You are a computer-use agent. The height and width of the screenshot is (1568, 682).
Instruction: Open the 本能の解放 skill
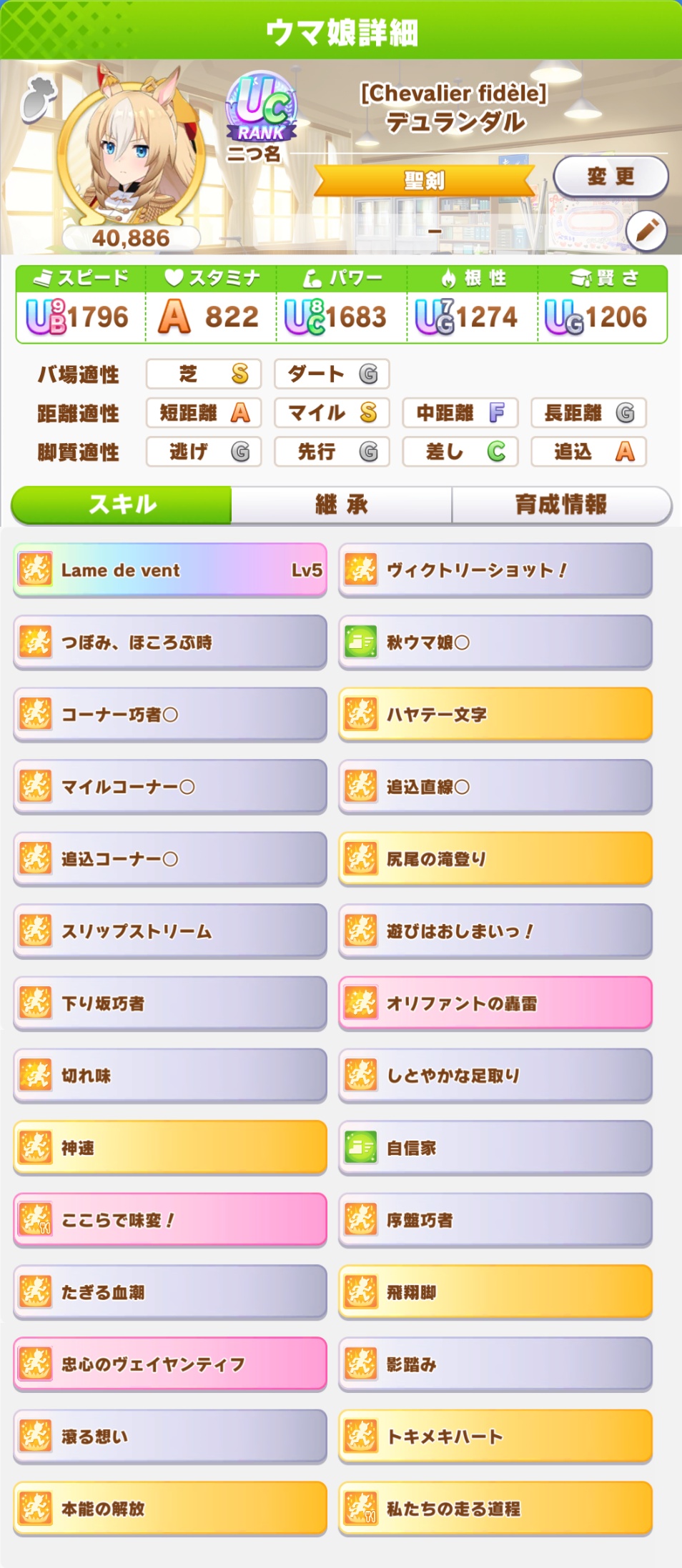pos(170,1508)
